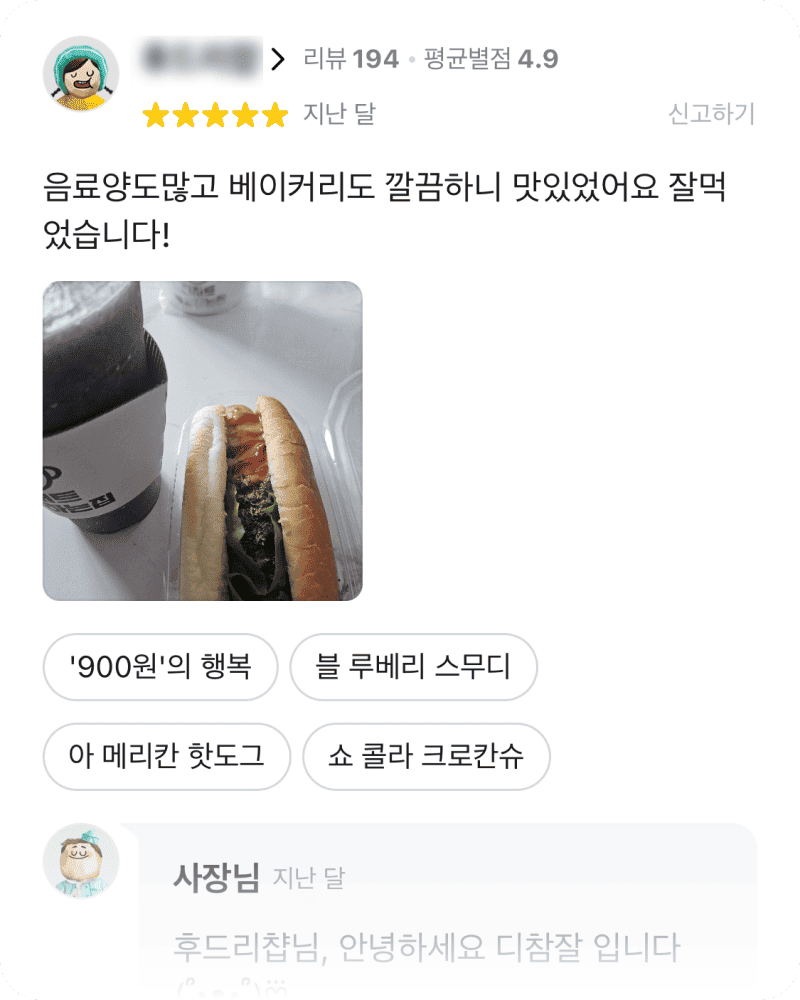
Task: Tap the reviewer's avatar picture
Action: pos(82,75)
